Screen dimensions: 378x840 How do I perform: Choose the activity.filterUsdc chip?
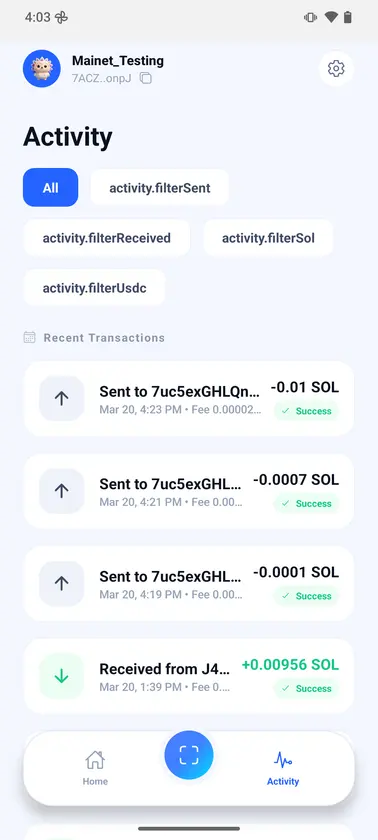[94, 288]
